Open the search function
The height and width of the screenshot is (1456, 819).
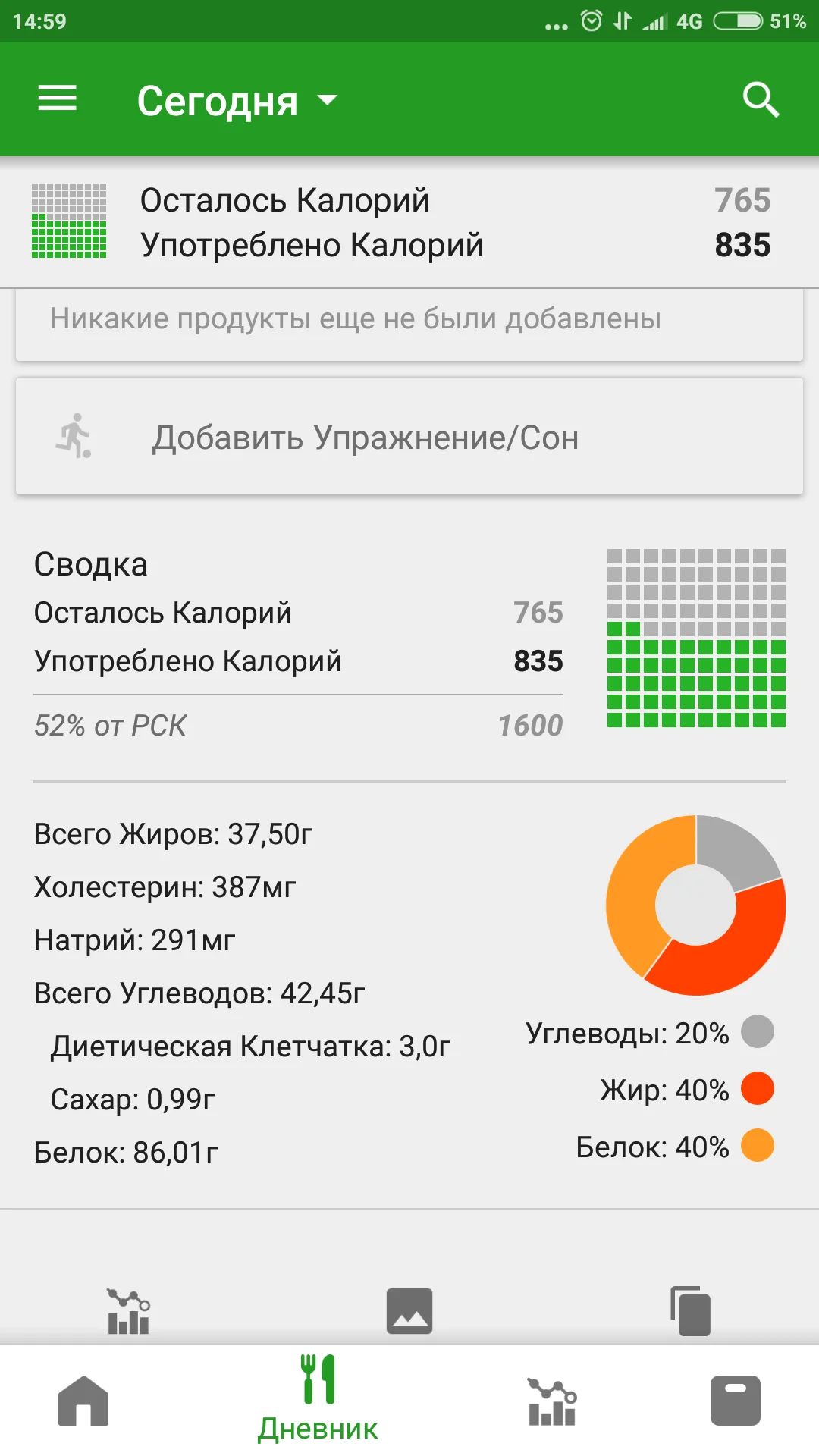point(761,99)
